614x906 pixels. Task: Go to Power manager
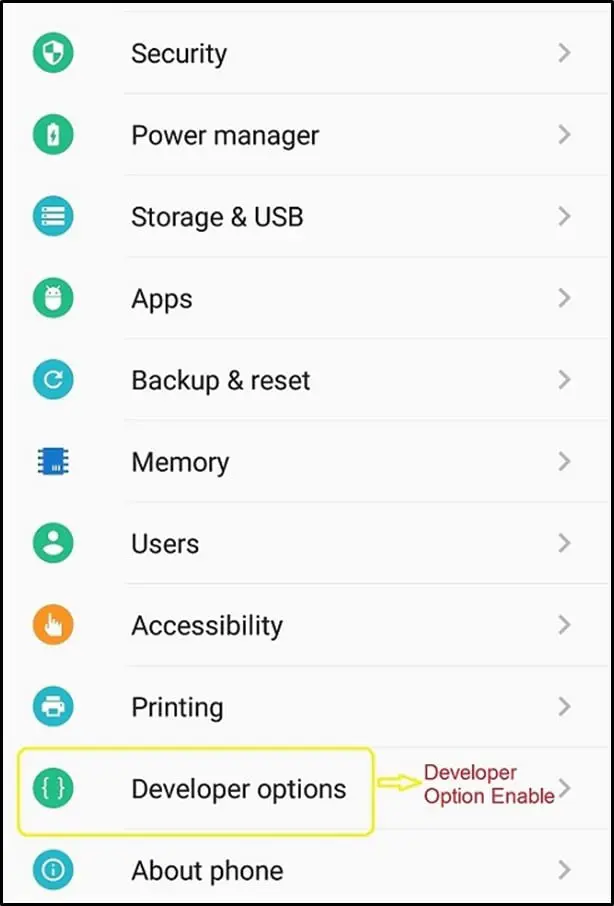225,136
